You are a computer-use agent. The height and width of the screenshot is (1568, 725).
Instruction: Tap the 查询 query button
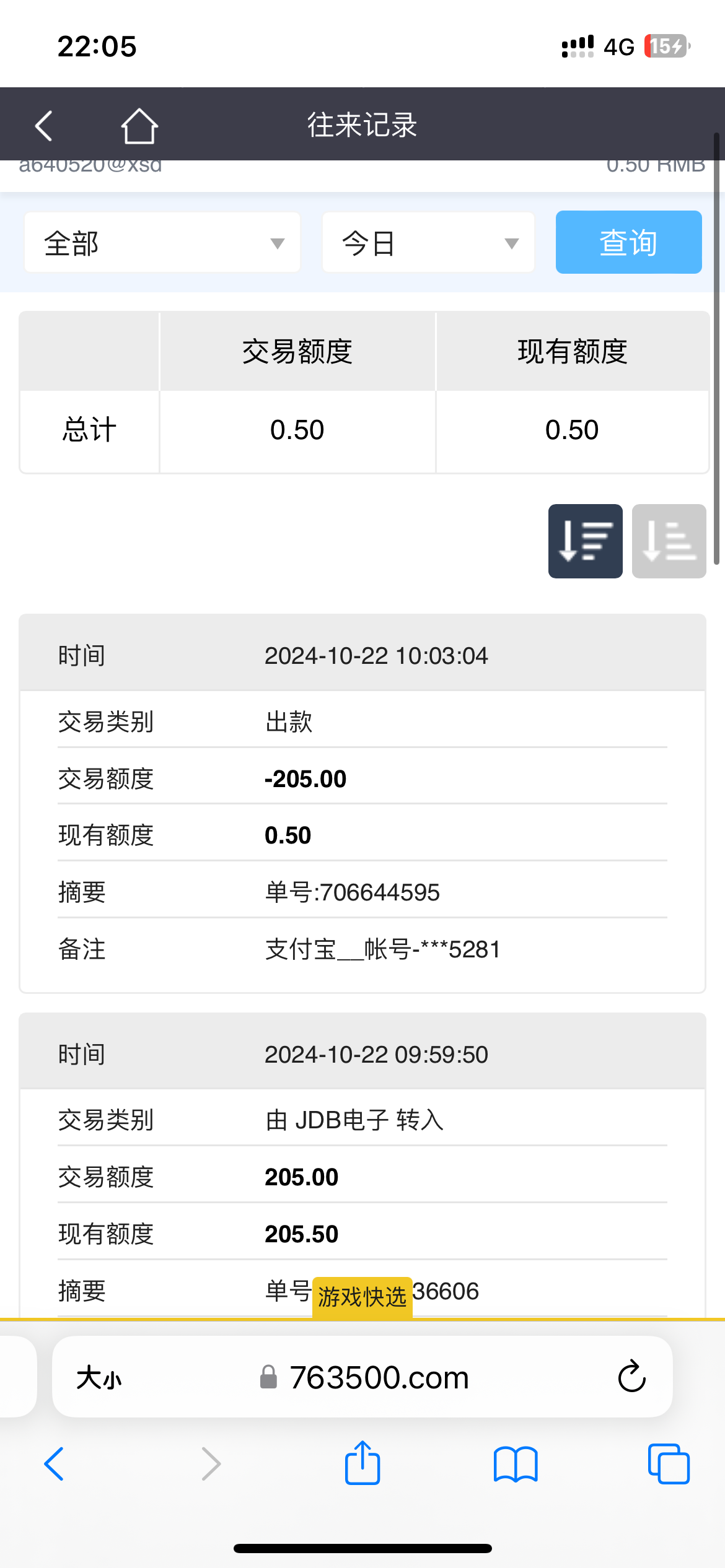pos(628,242)
